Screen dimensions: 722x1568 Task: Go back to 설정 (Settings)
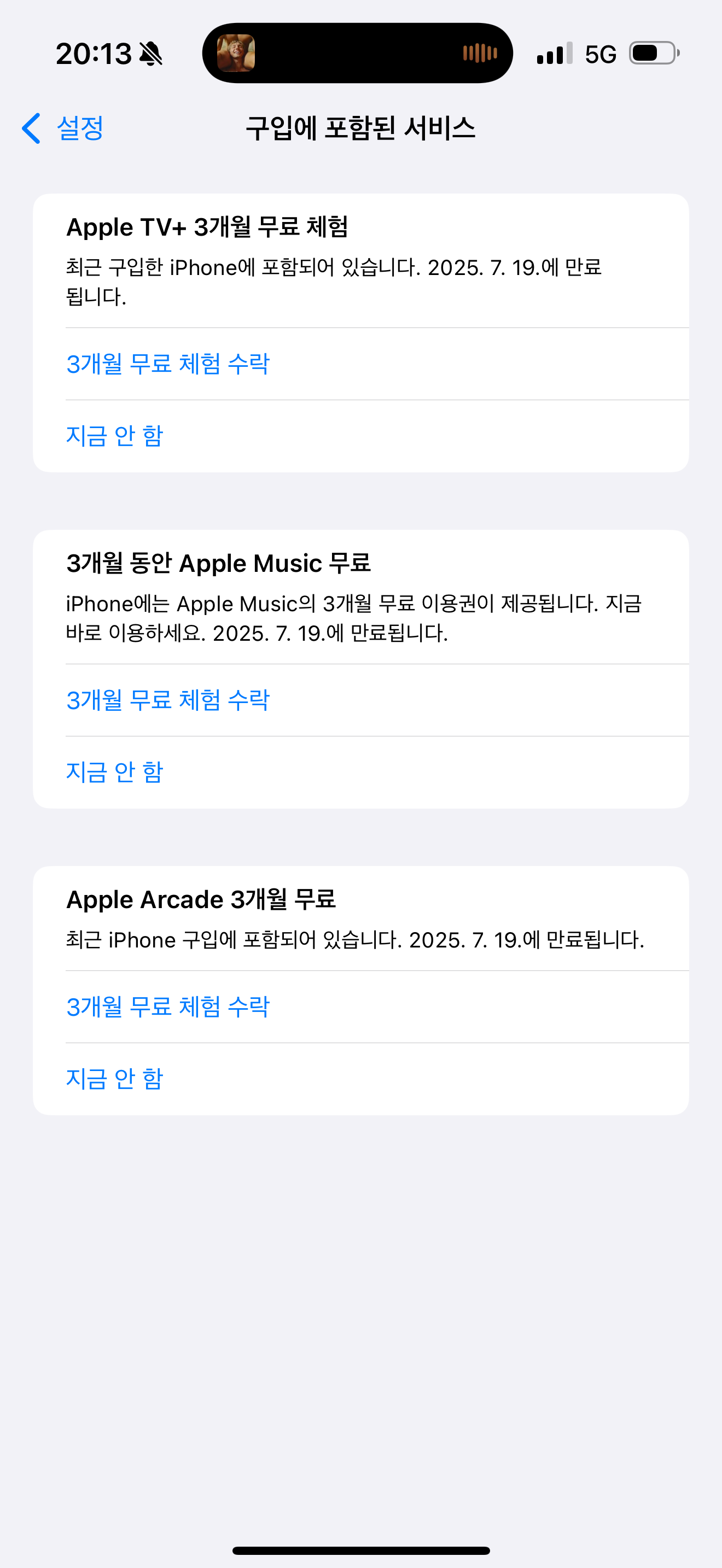(x=63, y=128)
